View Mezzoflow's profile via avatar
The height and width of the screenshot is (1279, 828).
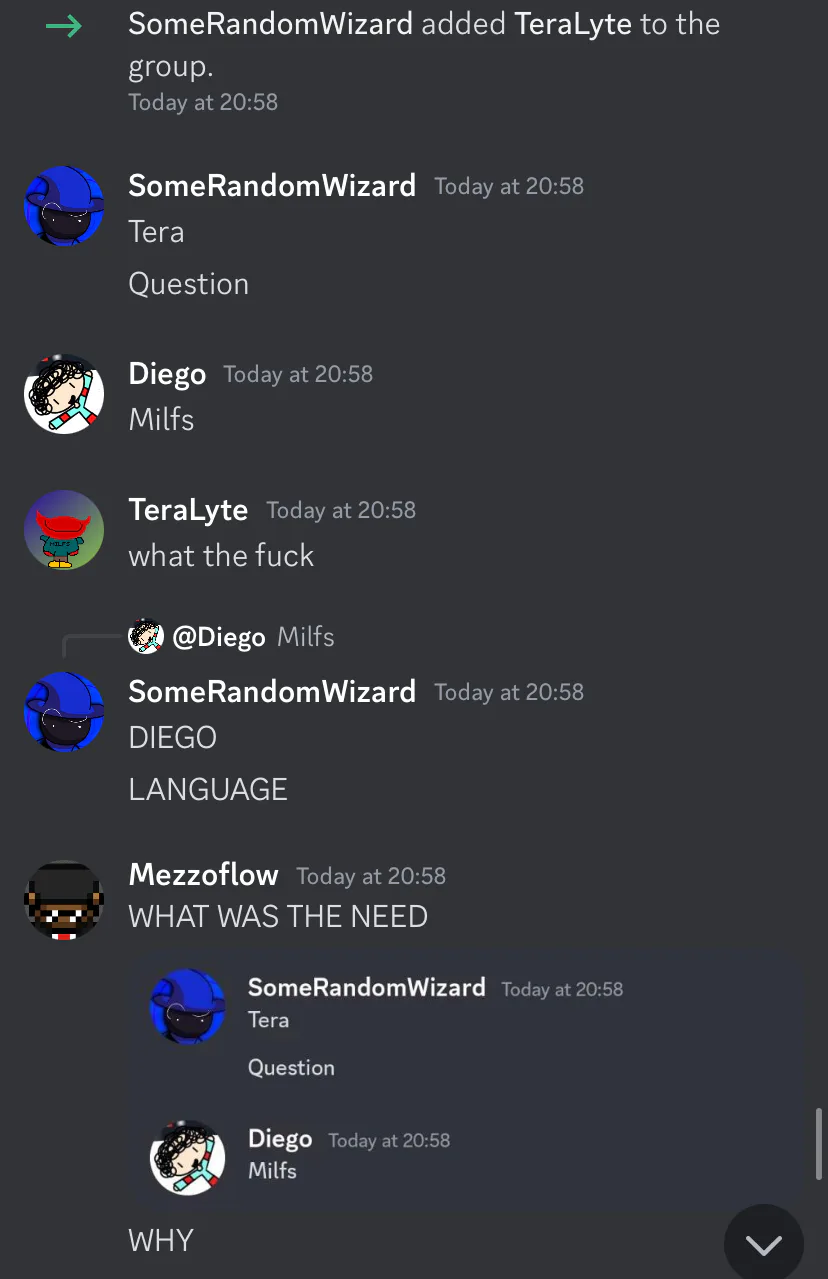(x=64, y=900)
